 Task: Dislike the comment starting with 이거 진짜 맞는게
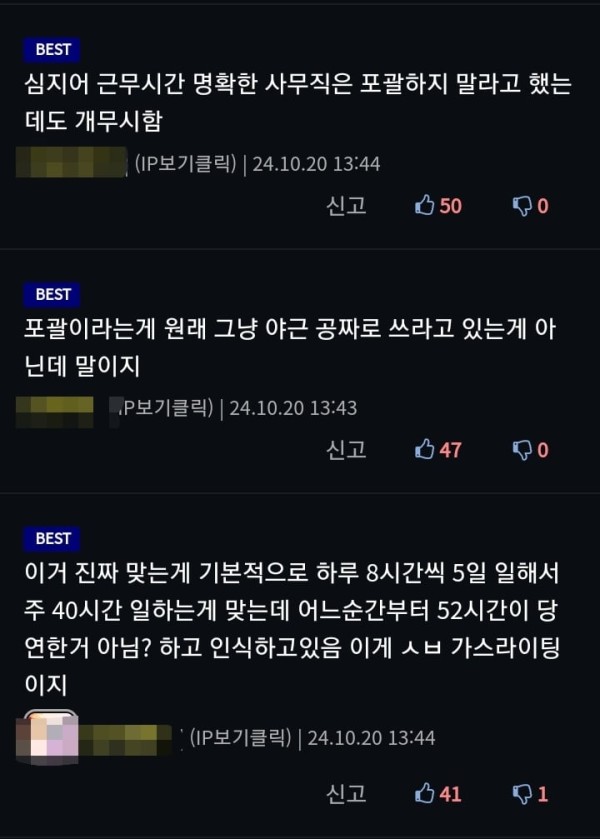pyautogui.click(x=530, y=794)
